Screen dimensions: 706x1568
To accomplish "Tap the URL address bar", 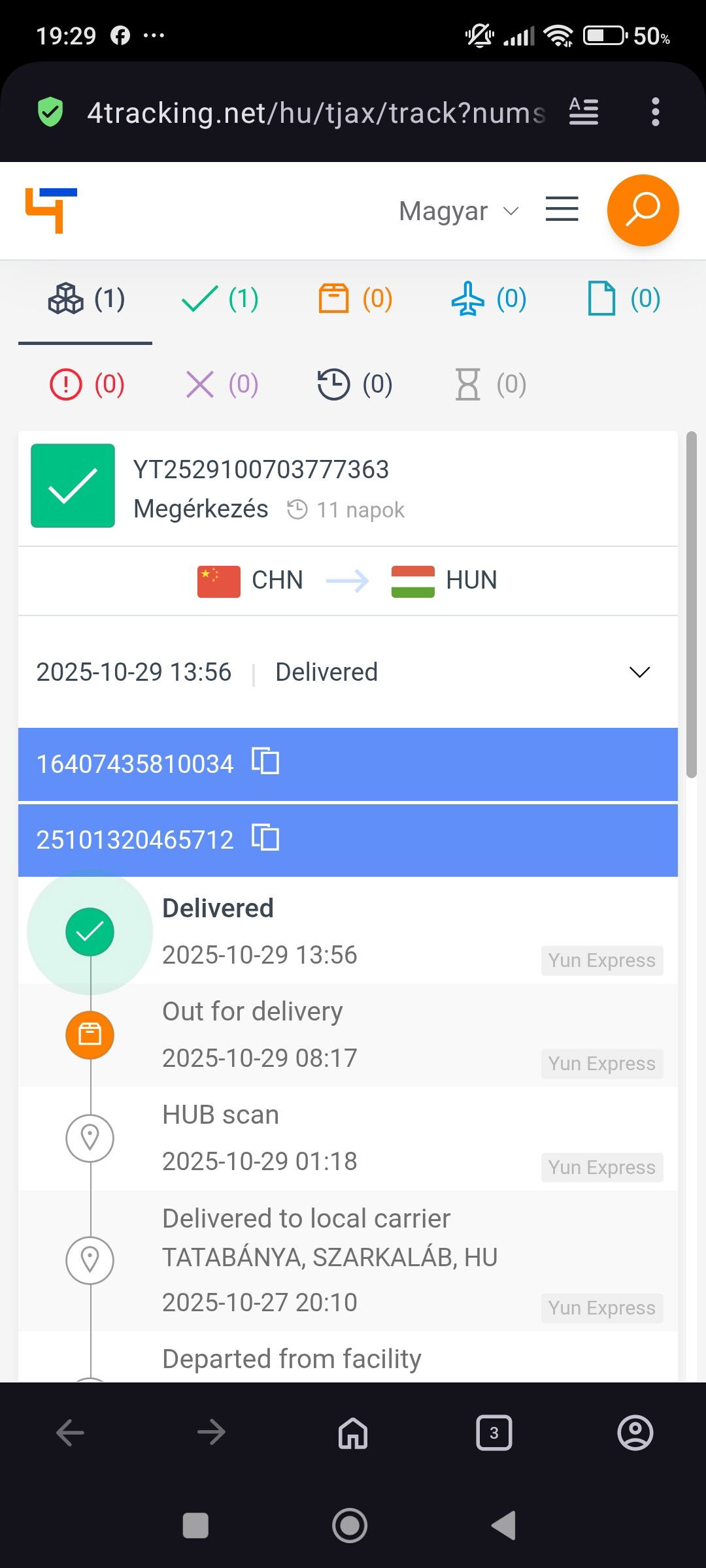I will 316,112.
